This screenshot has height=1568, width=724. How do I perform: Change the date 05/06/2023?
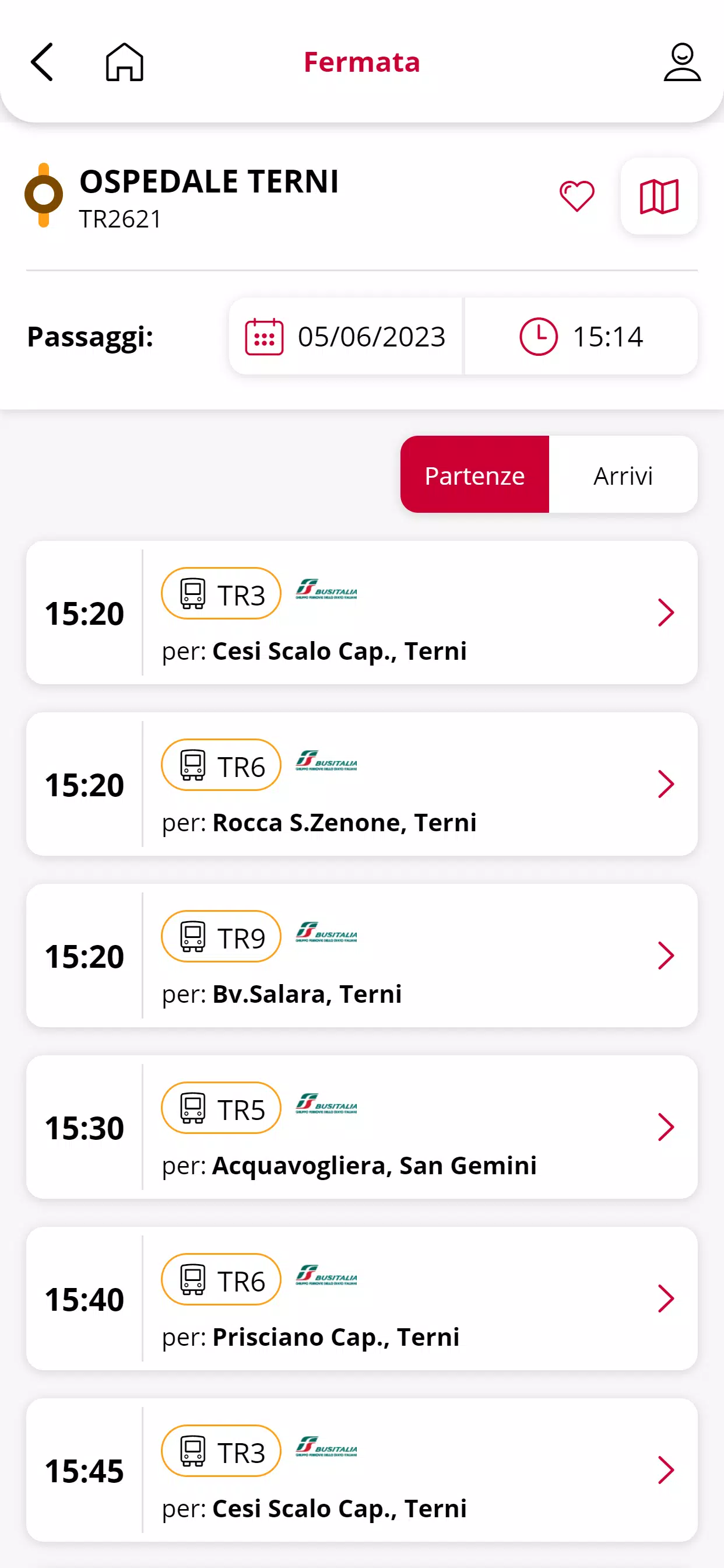pos(346,336)
